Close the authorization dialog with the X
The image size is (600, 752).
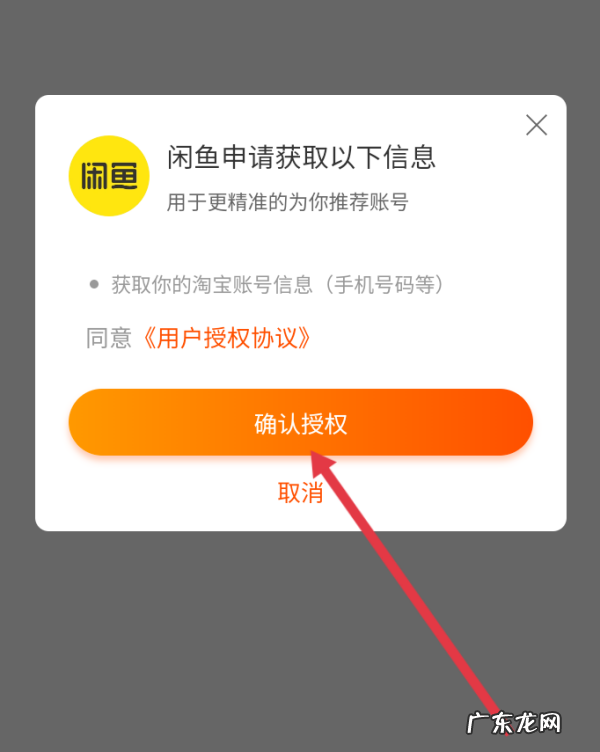coord(537,125)
